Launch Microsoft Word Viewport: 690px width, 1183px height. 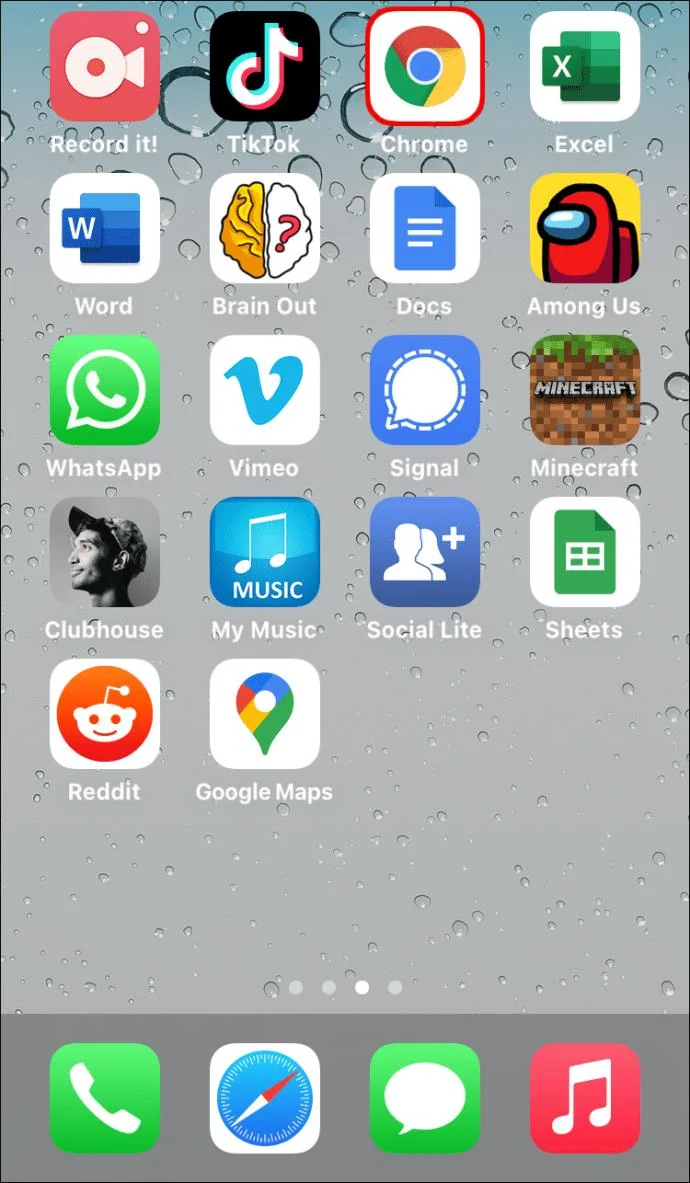click(x=104, y=228)
